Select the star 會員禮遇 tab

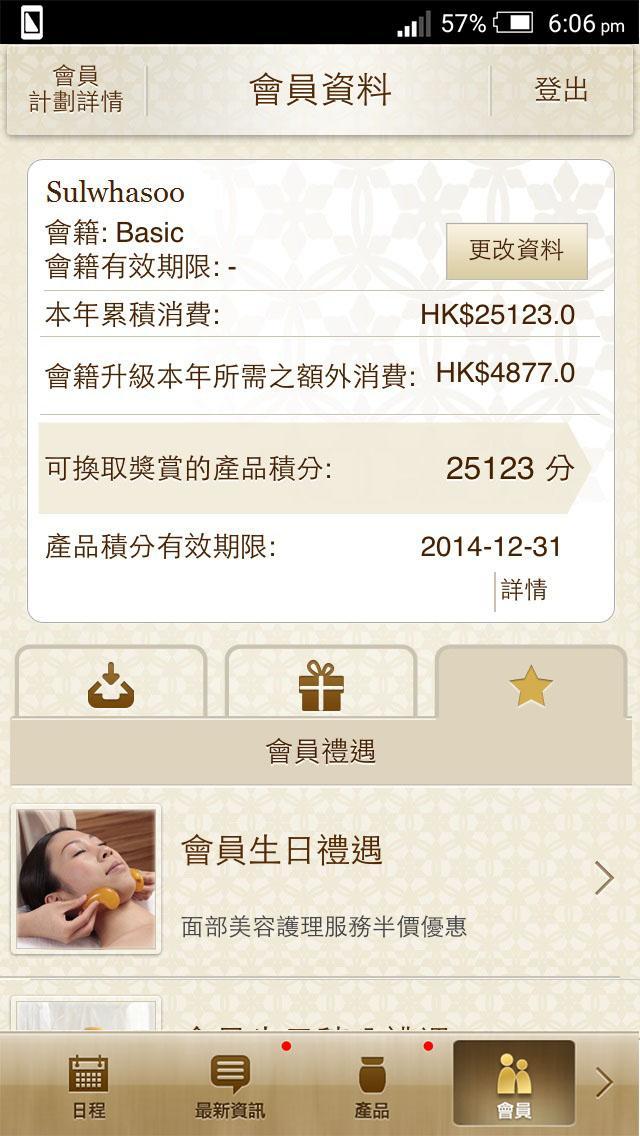click(x=531, y=686)
